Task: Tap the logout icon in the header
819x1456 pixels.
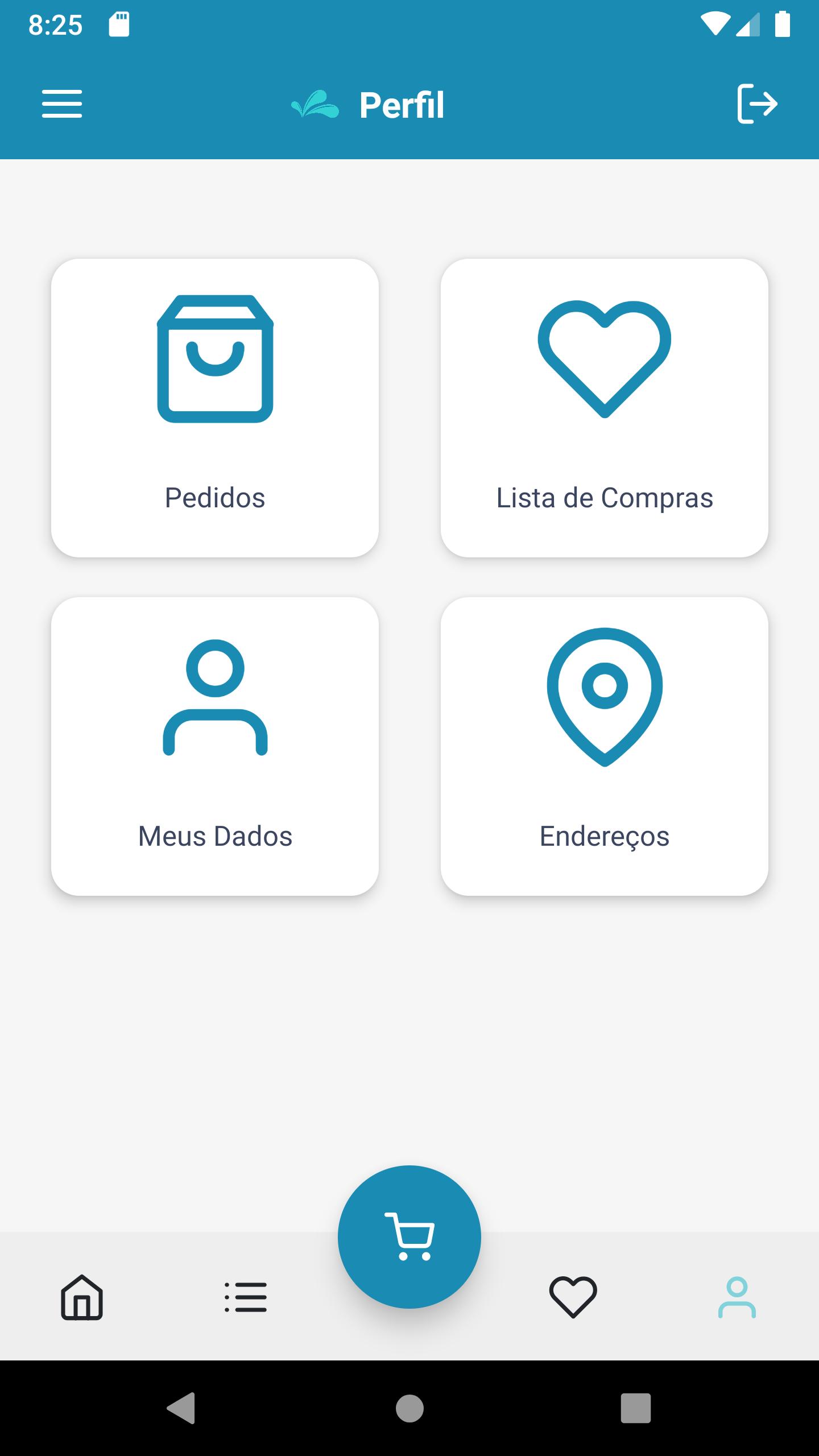Action: [x=757, y=104]
